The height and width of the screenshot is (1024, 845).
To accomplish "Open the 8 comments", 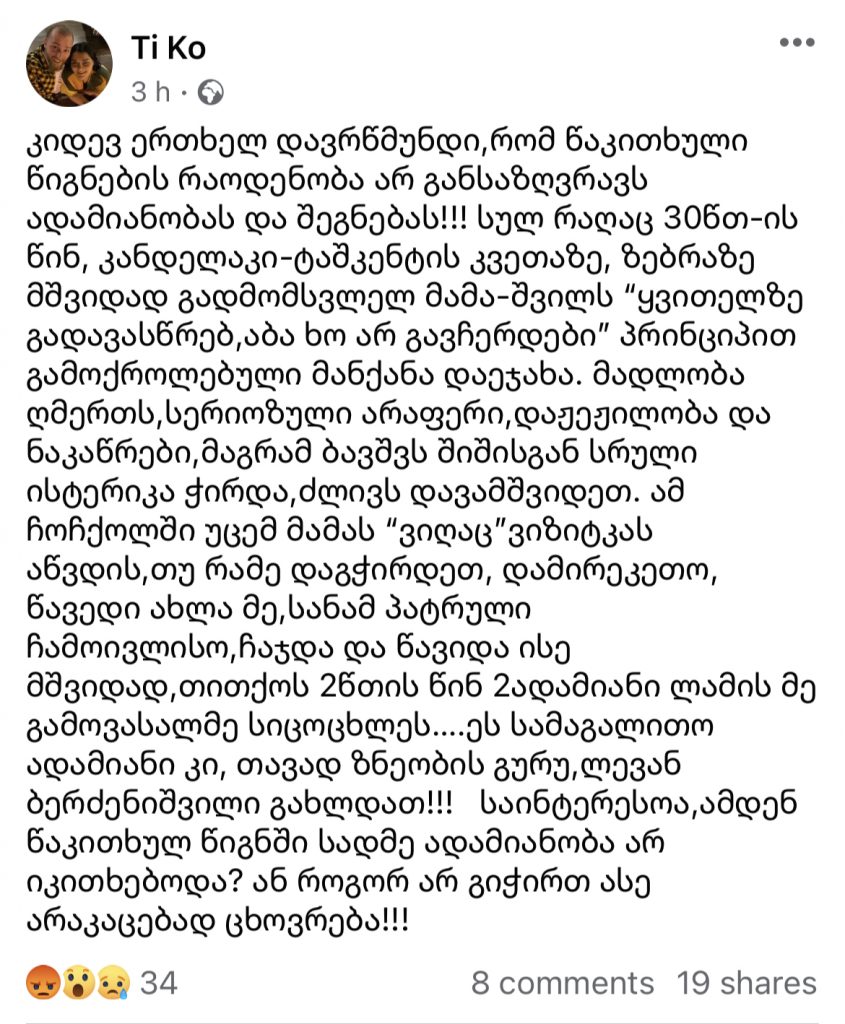I will pyautogui.click(x=562, y=982).
